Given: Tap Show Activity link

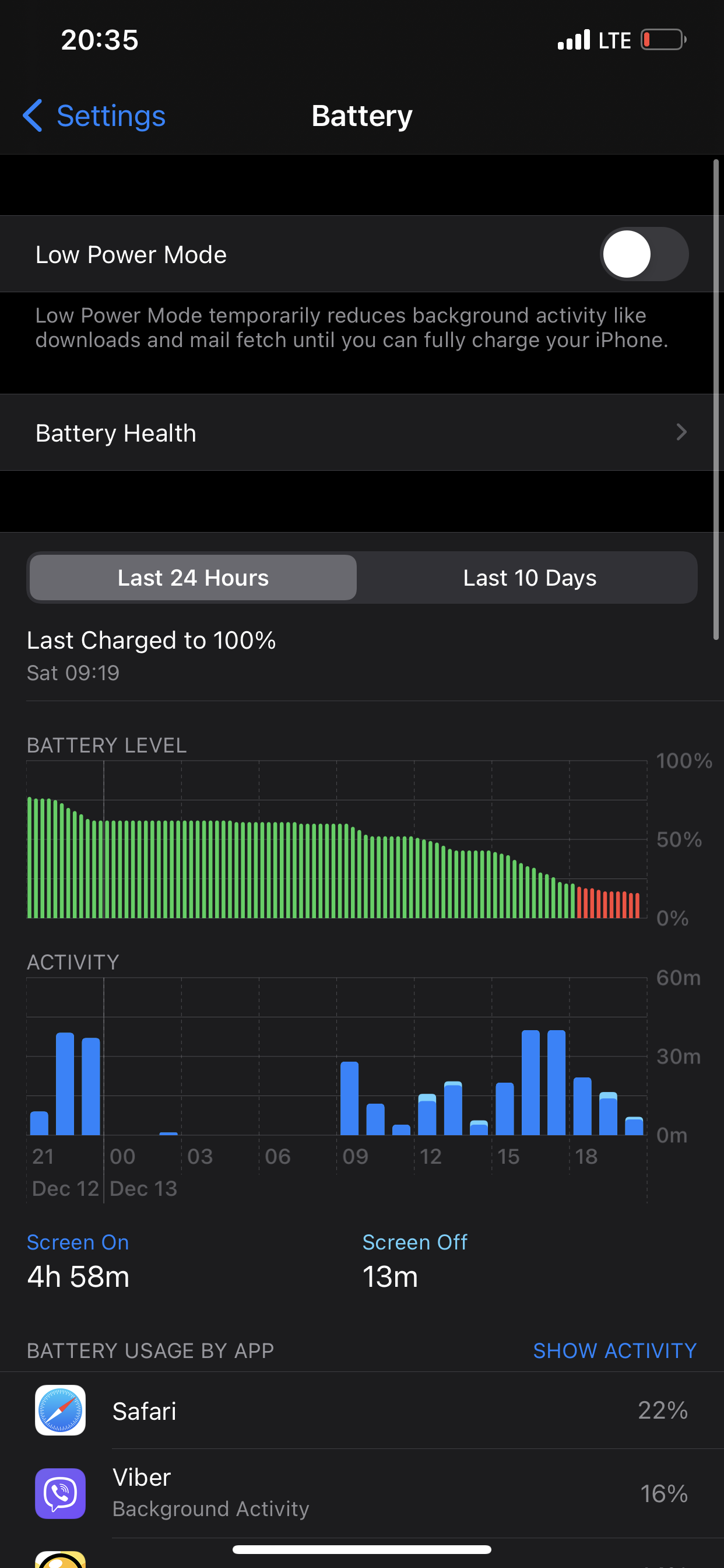Looking at the screenshot, I should [x=614, y=1350].
